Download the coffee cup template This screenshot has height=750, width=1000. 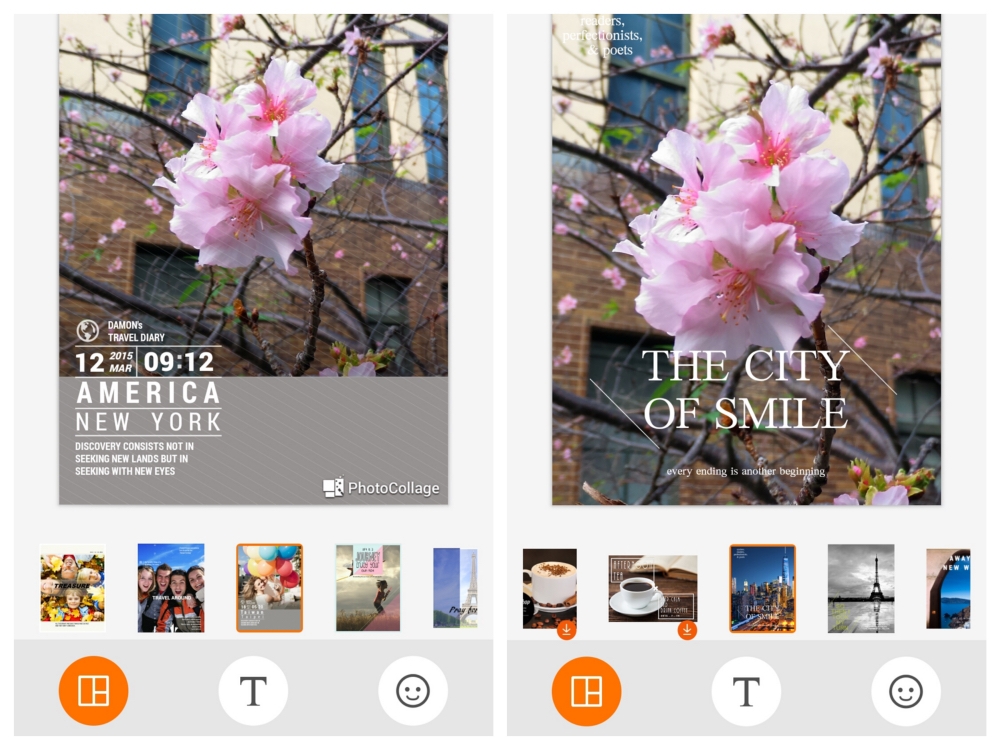[566, 630]
